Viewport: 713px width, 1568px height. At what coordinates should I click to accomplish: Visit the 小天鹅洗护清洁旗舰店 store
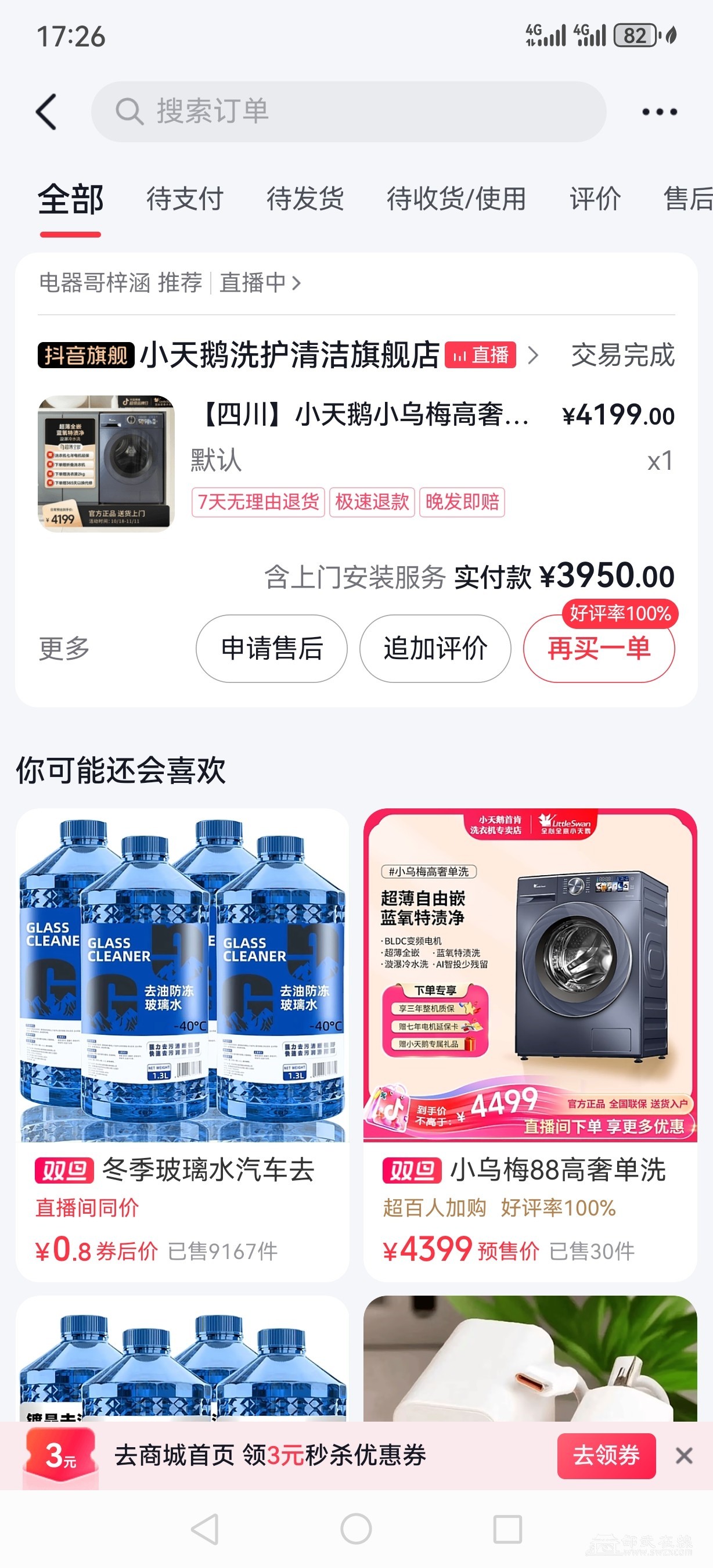(290, 355)
